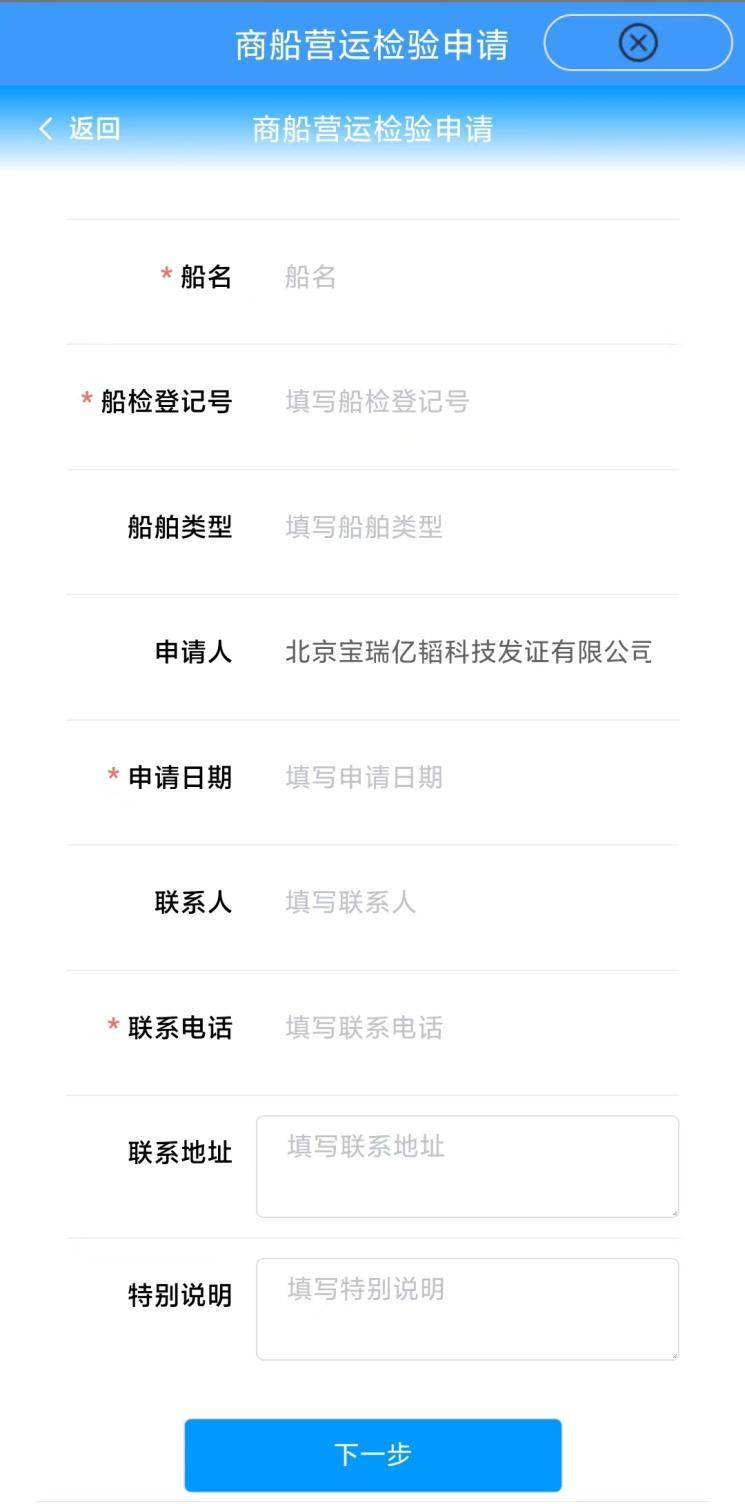Focus the 船检登记号 field
This screenshot has width=745, height=1504.
pyautogui.click(x=470, y=402)
